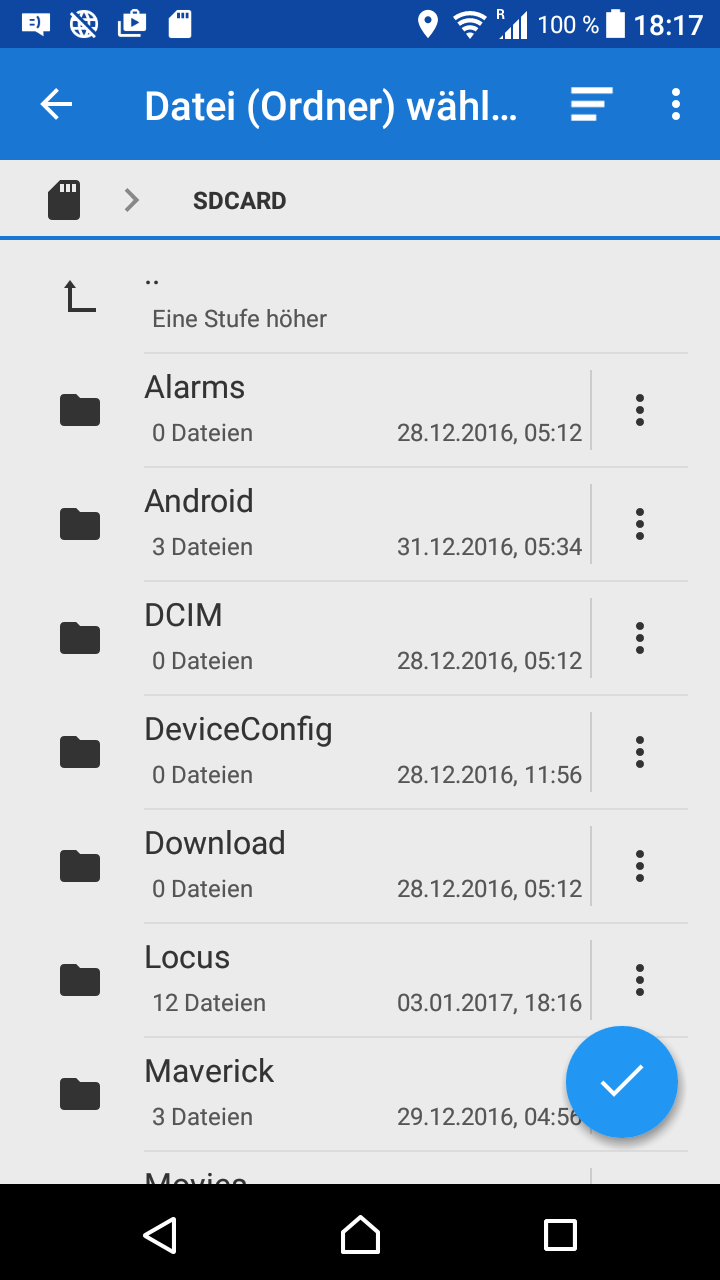
Task: Go back using the app bar arrow
Action: click(57, 104)
